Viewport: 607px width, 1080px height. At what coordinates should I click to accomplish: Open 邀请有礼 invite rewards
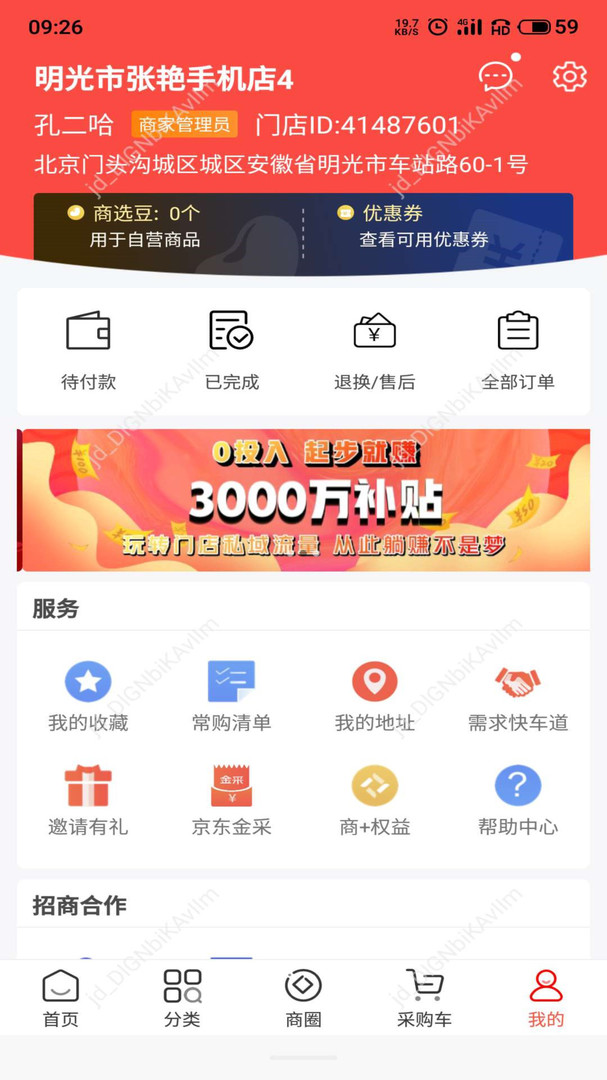tap(88, 800)
